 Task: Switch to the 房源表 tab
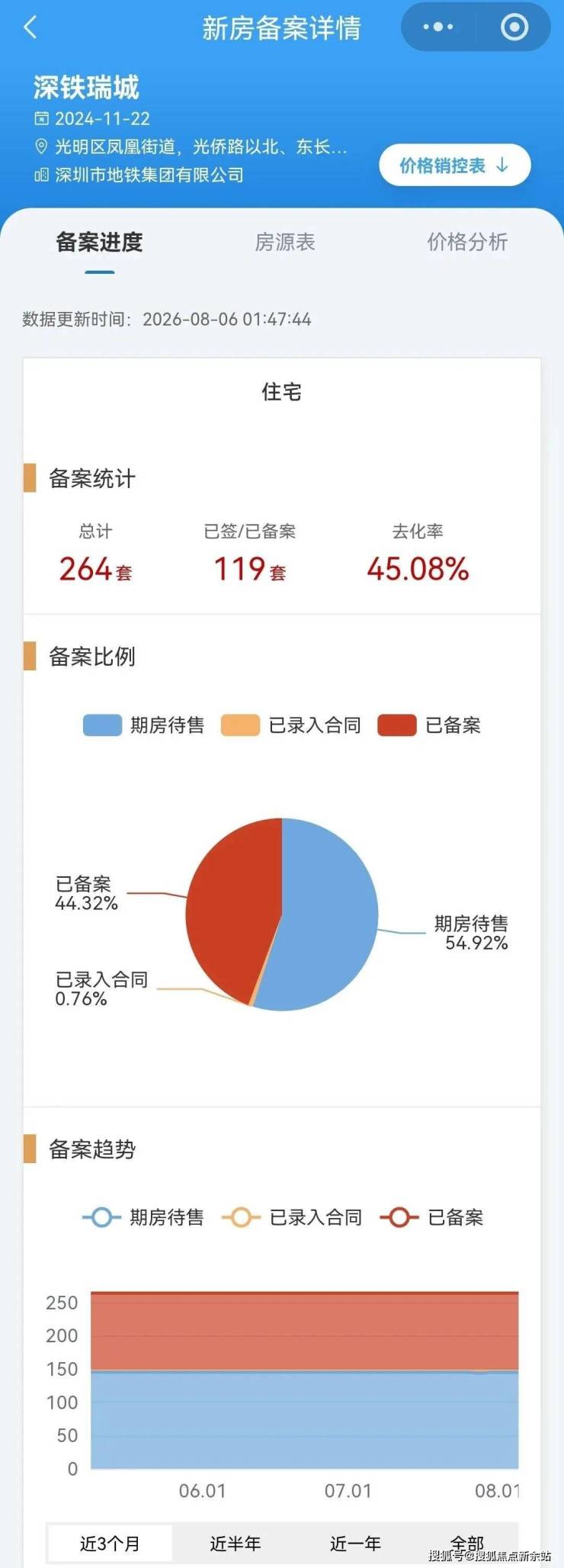coord(285,243)
